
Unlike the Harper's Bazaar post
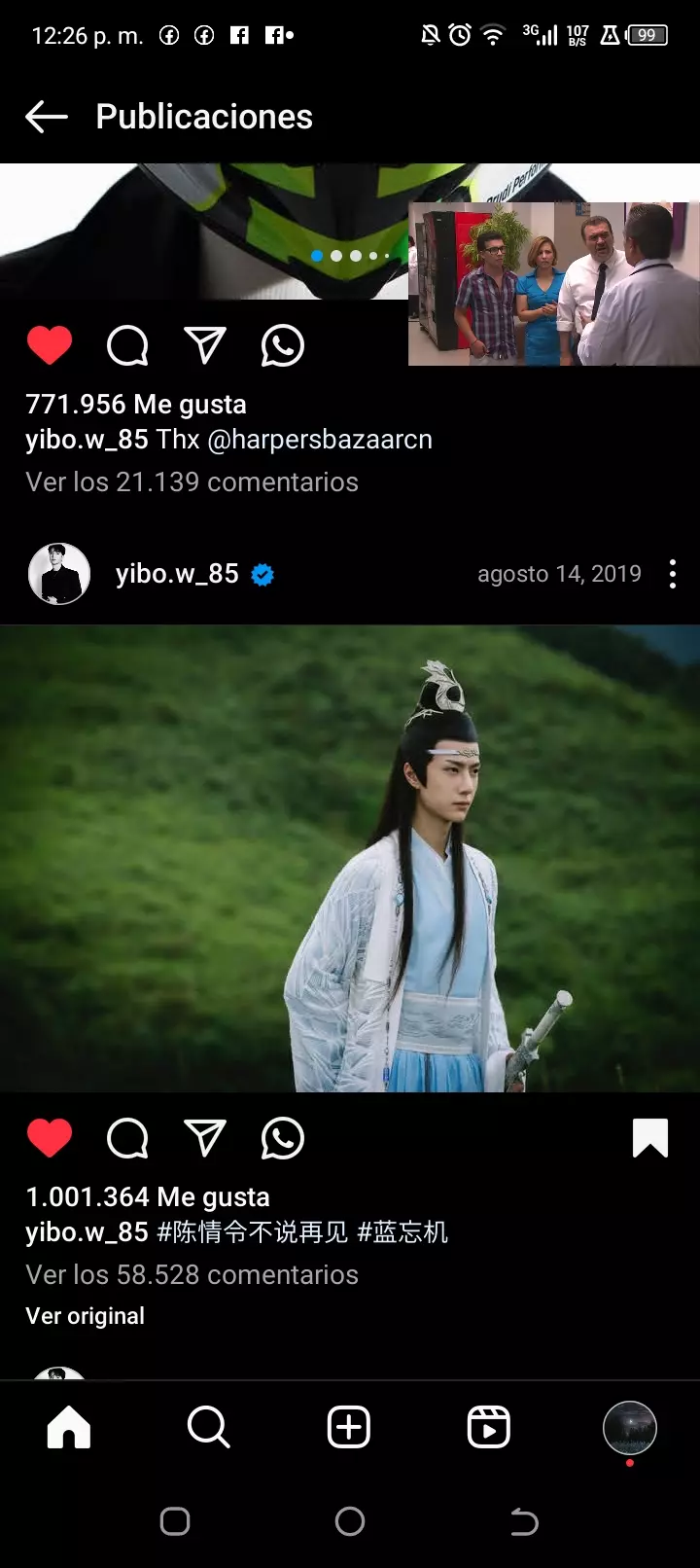(50, 345)
